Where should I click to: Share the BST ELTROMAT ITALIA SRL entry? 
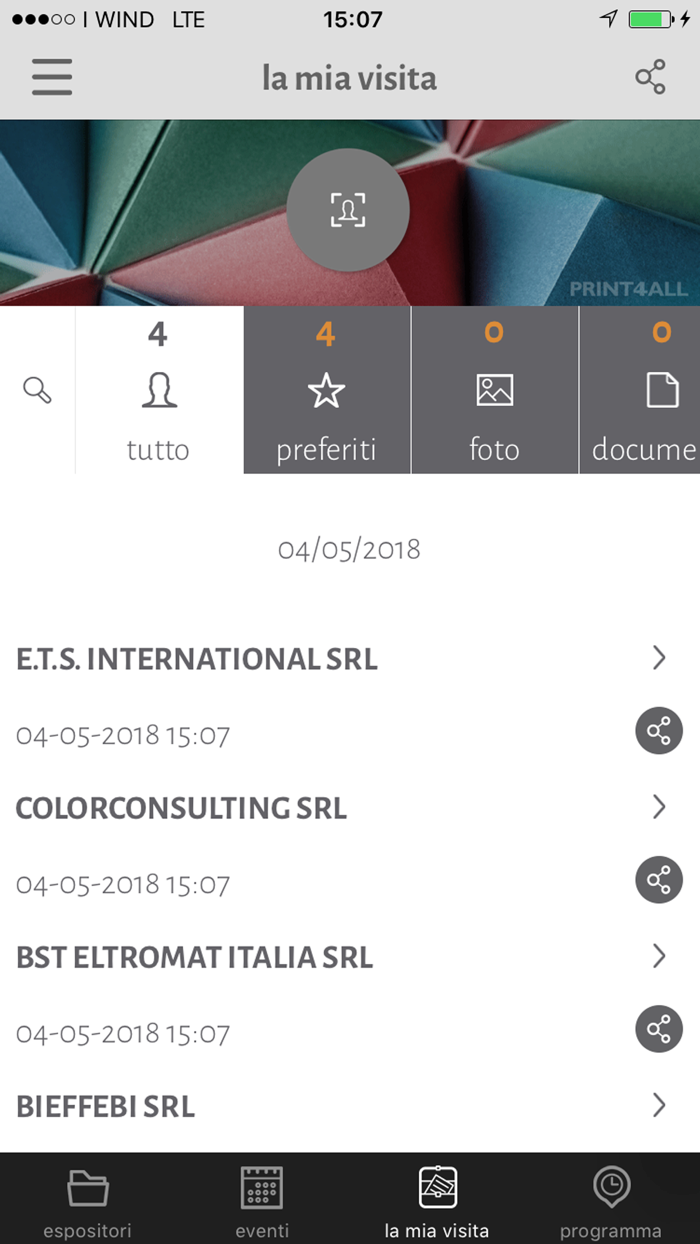659,1029
